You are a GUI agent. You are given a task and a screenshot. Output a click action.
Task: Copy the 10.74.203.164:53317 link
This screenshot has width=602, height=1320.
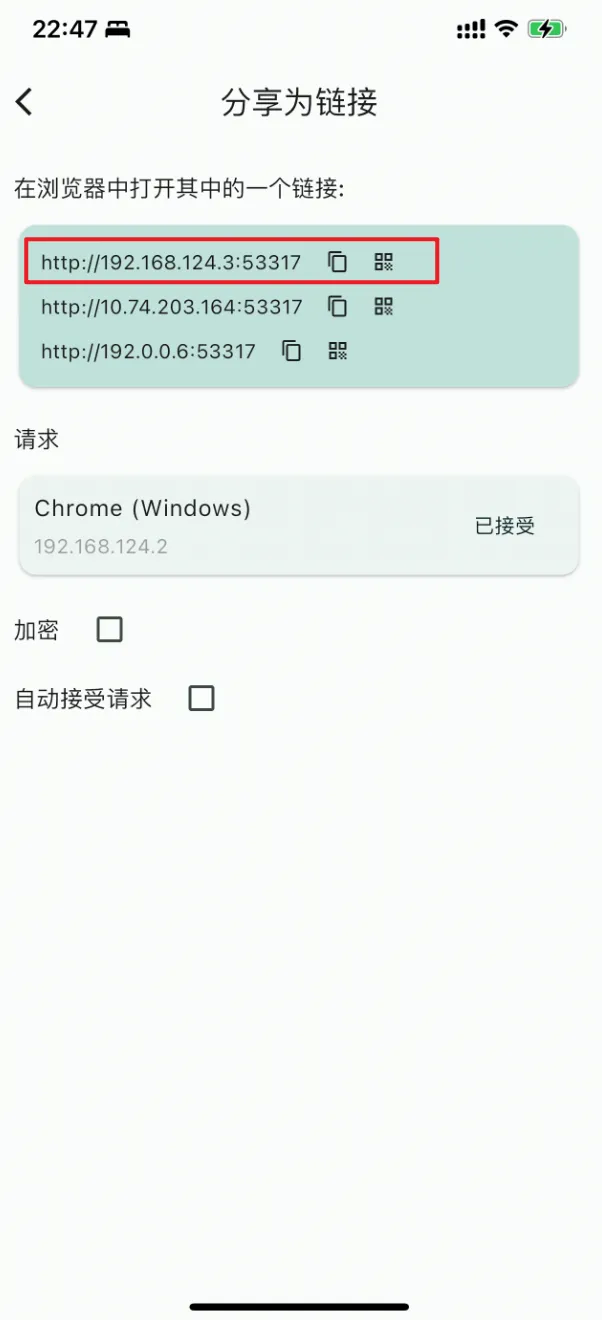point(338,306)
